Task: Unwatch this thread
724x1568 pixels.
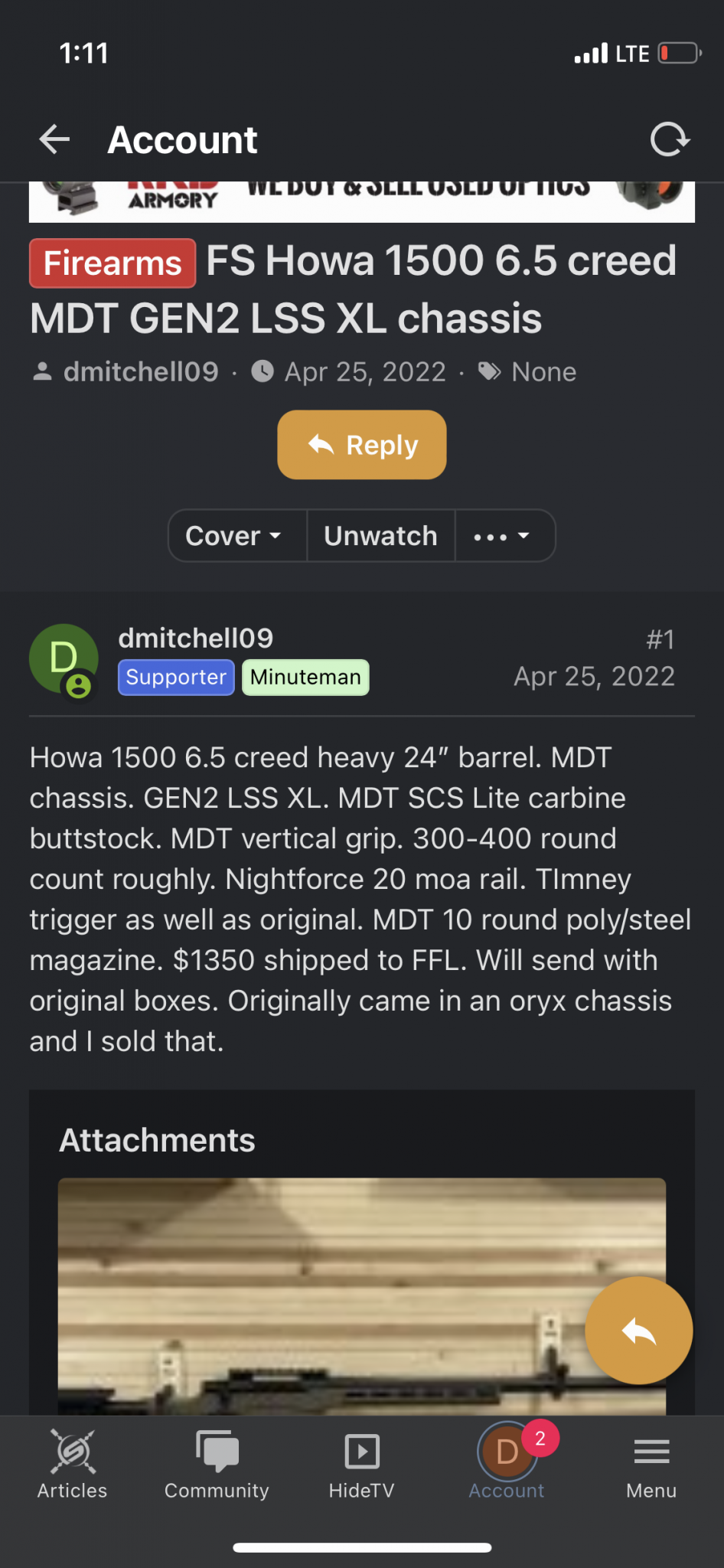Action: 380,536
